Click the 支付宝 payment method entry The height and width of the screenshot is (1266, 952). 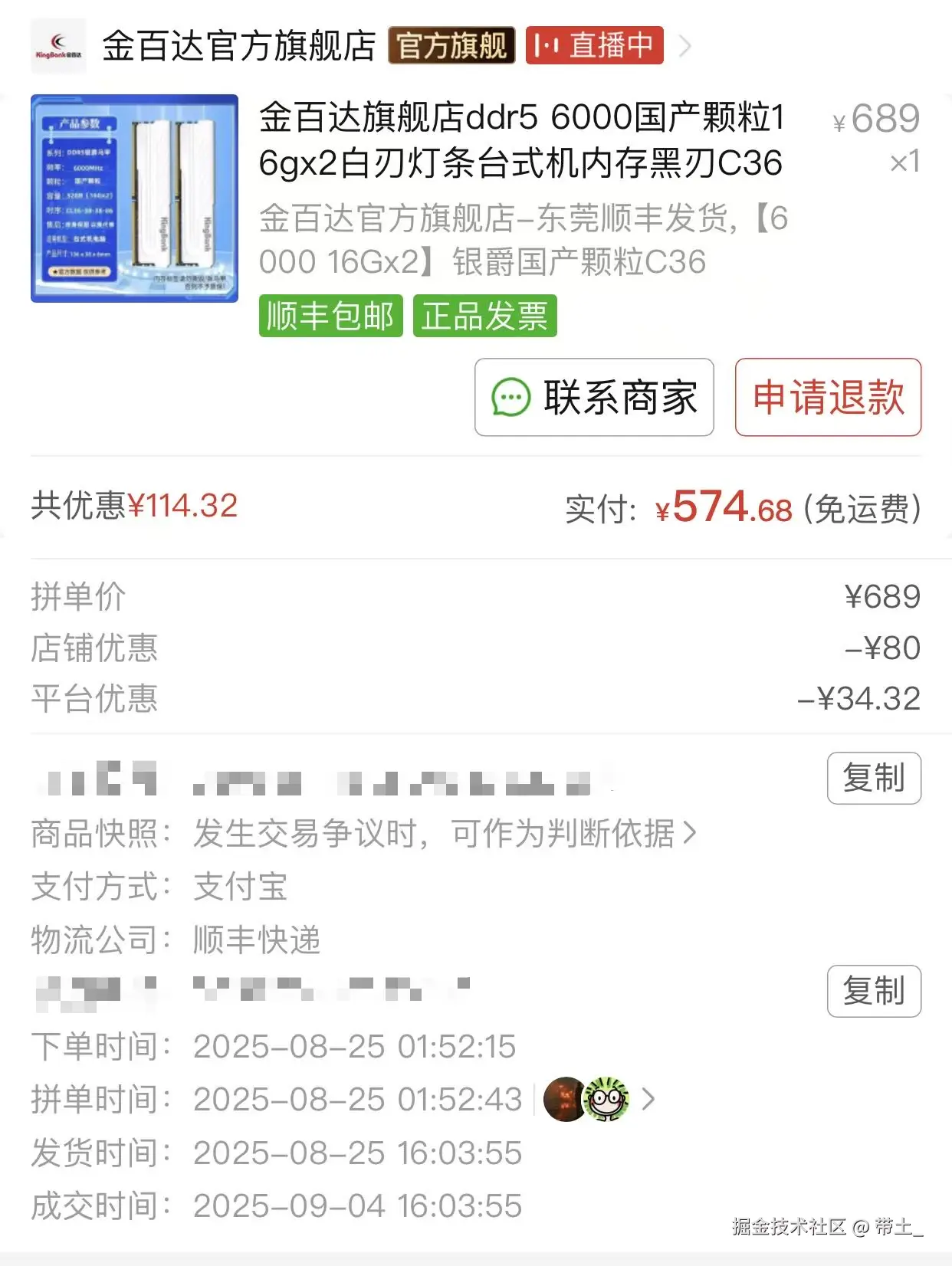click(239, 887)
